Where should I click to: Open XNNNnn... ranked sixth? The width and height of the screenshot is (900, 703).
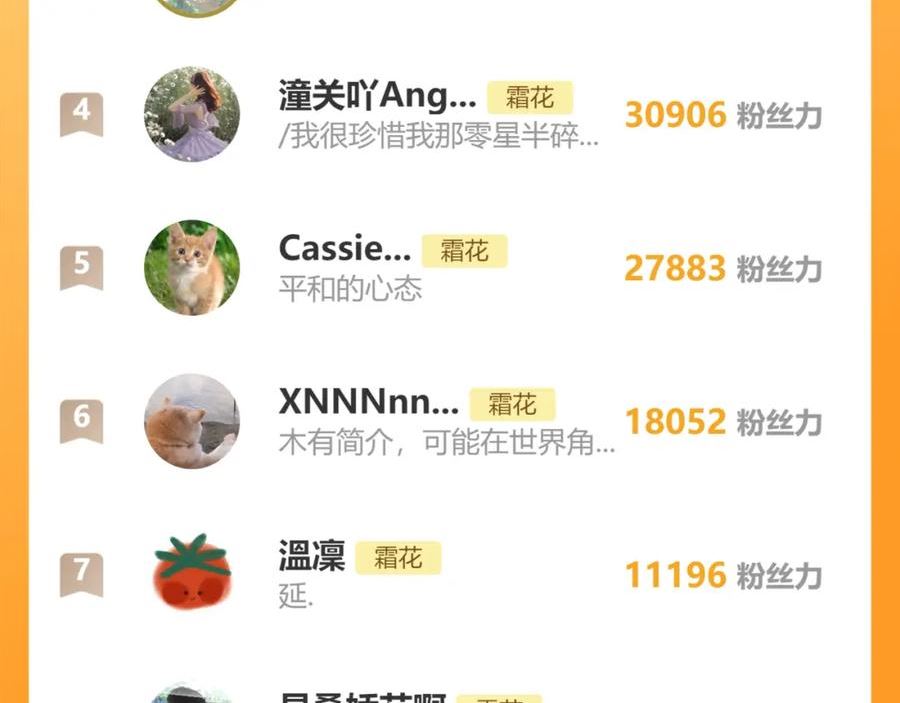point(368,402)
